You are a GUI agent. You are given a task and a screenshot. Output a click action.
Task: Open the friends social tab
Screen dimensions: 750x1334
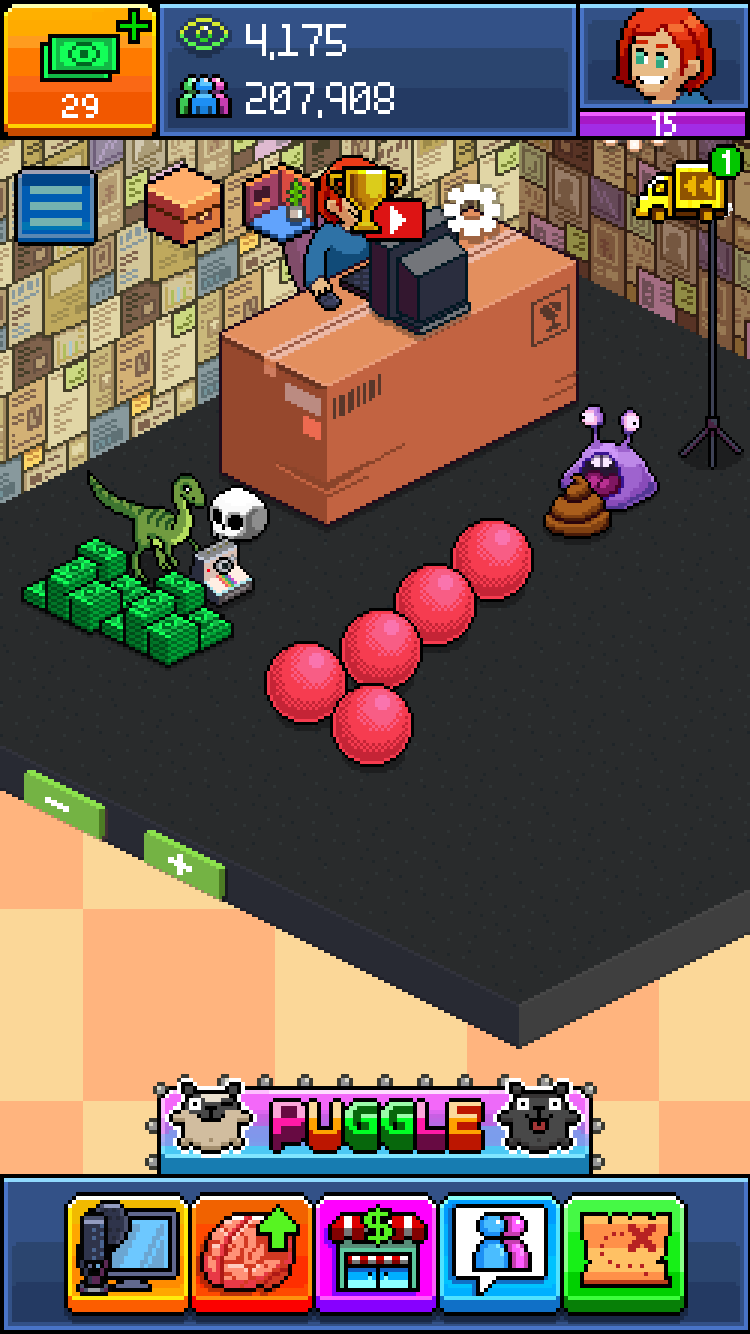[x=500, y=1253]
